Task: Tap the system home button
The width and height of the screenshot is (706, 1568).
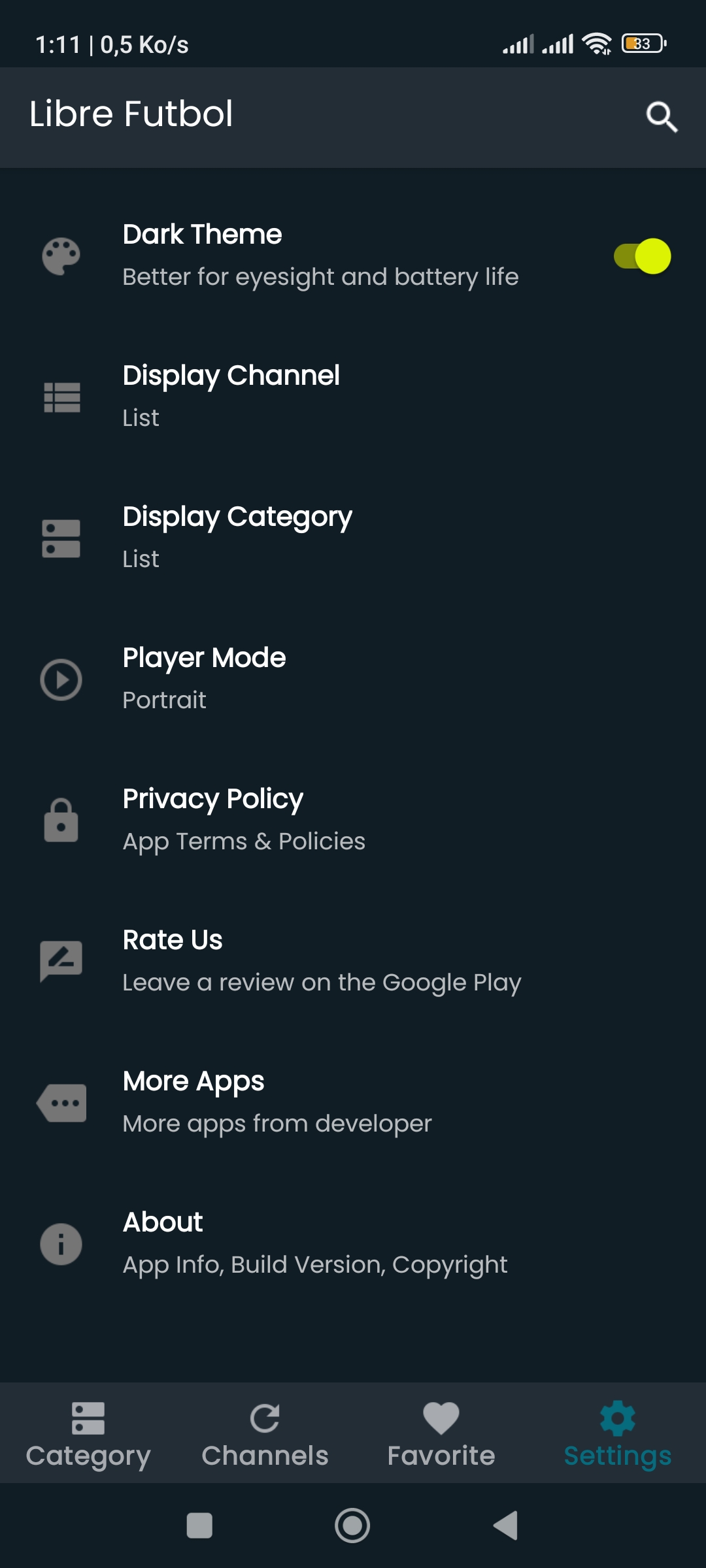Action: coord(352,1526)
